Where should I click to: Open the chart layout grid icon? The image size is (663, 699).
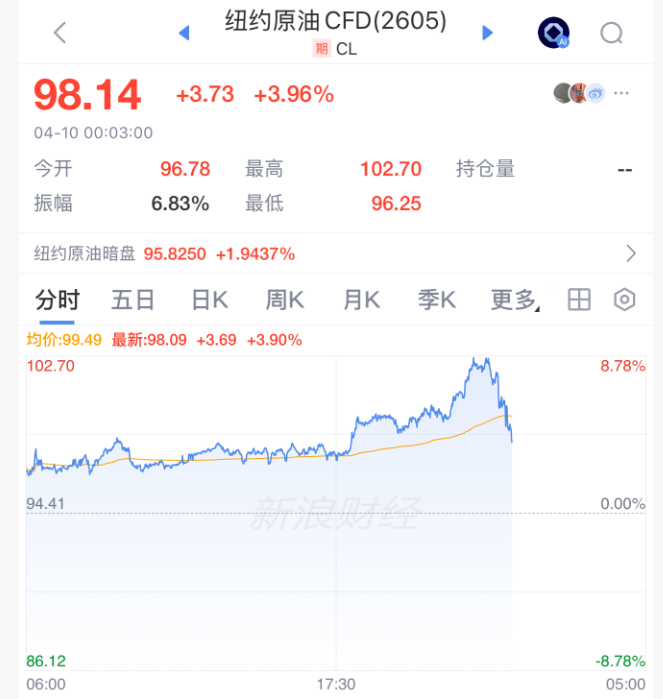(579, 300)
